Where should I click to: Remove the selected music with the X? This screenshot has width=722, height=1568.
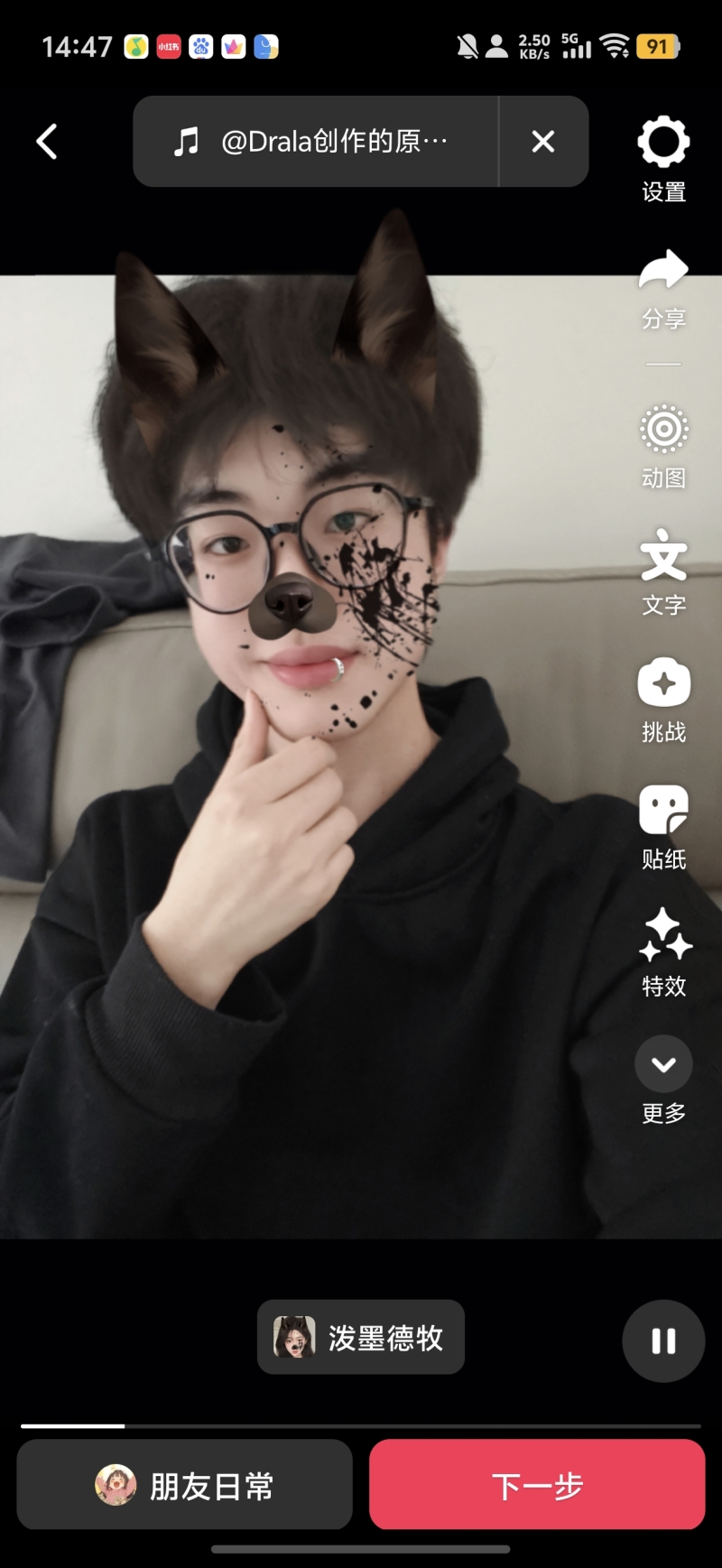tap(543, 142)
